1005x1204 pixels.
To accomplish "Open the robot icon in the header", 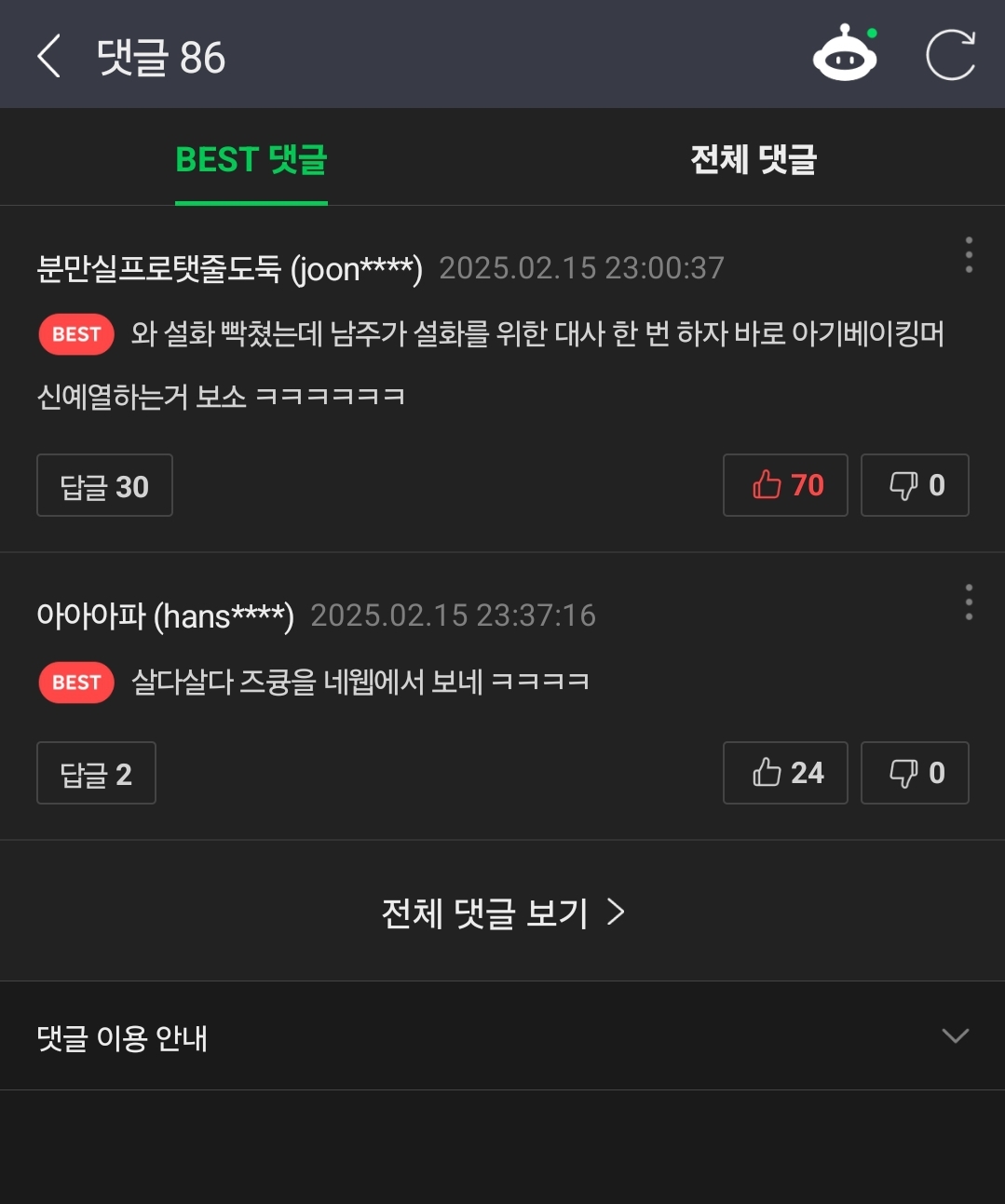I will coord(845,55).
